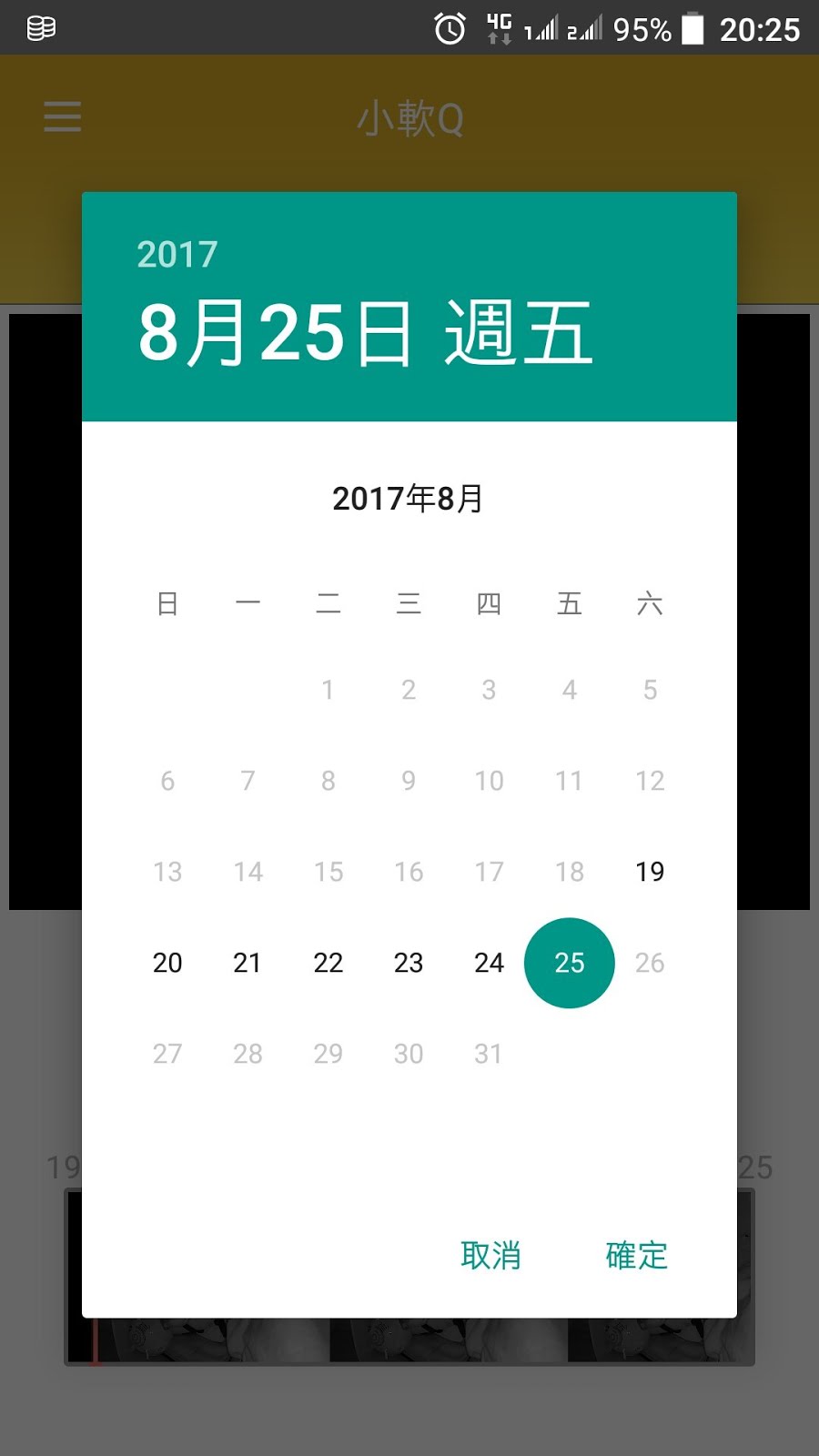The height and width of the screenshot is (1456, 819).
Task: Select day 22 in the calendar
Action: [x=328, y=963]
